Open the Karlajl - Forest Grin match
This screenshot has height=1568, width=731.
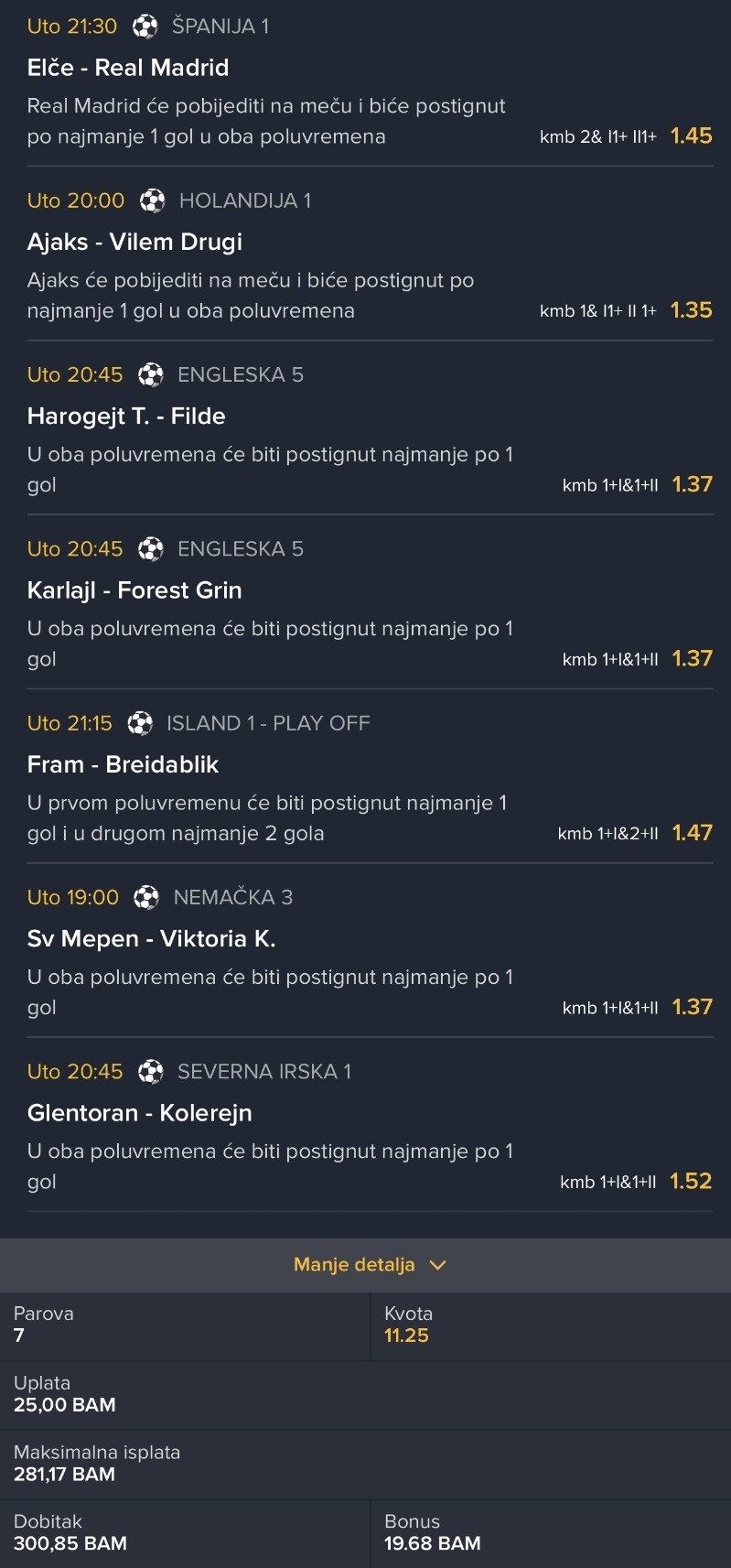click(134, 590)
